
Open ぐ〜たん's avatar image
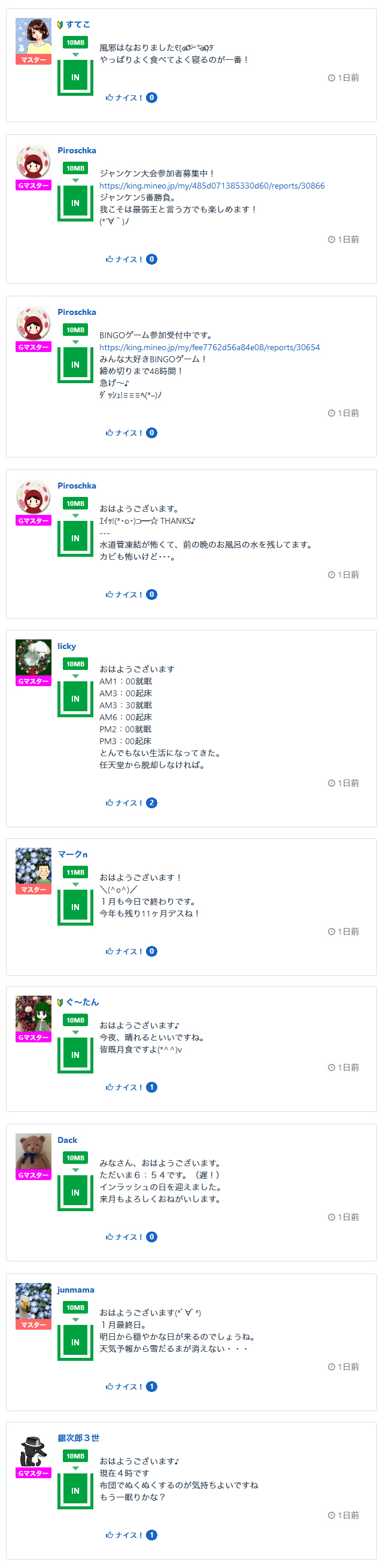[34, 1014]
